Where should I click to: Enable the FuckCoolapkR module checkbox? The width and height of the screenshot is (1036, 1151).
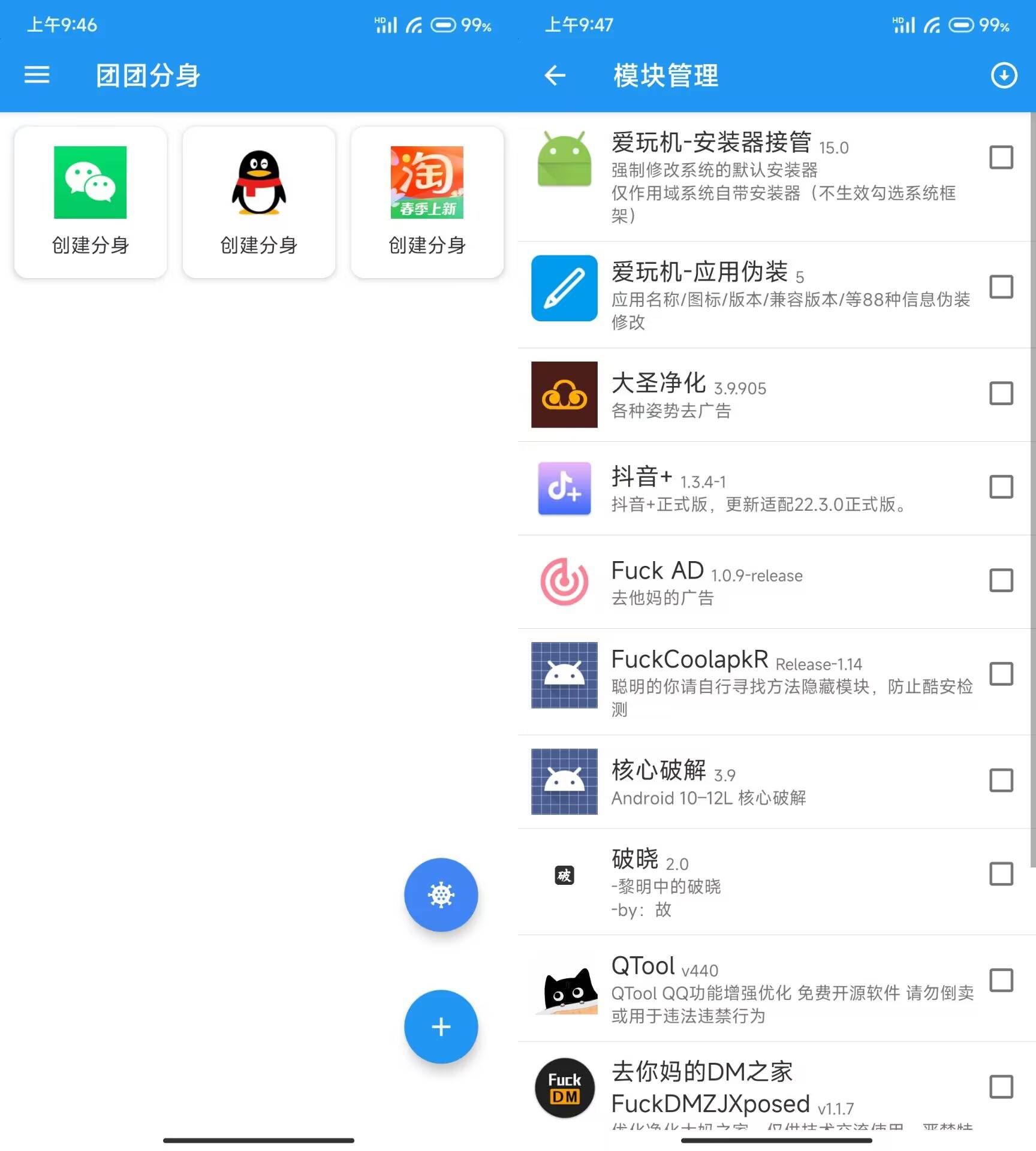pyautogui.click(x=1001, y=674)
